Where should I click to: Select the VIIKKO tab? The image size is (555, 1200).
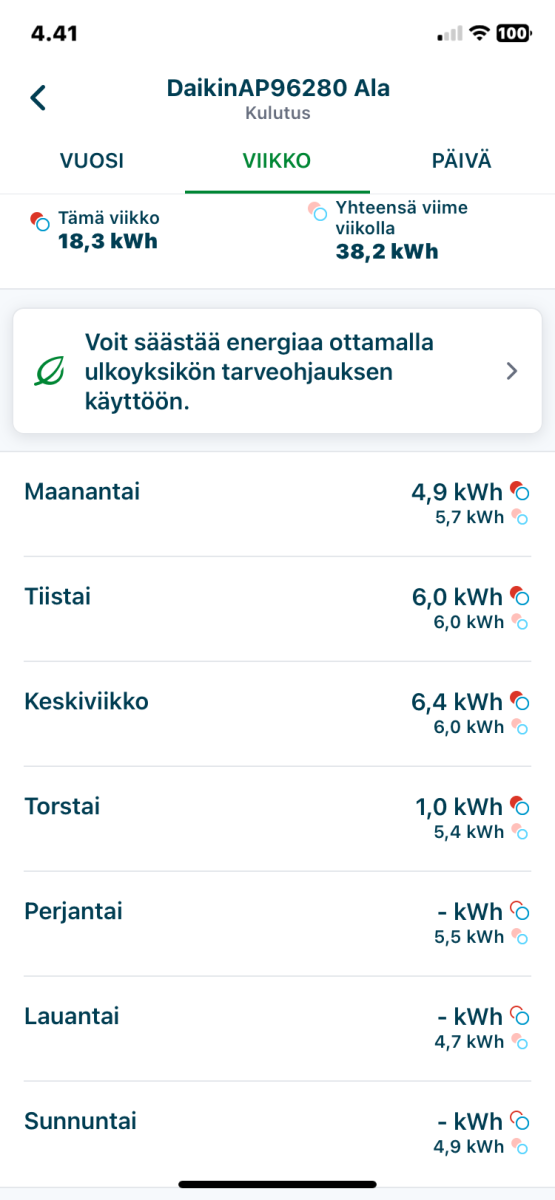277,162
